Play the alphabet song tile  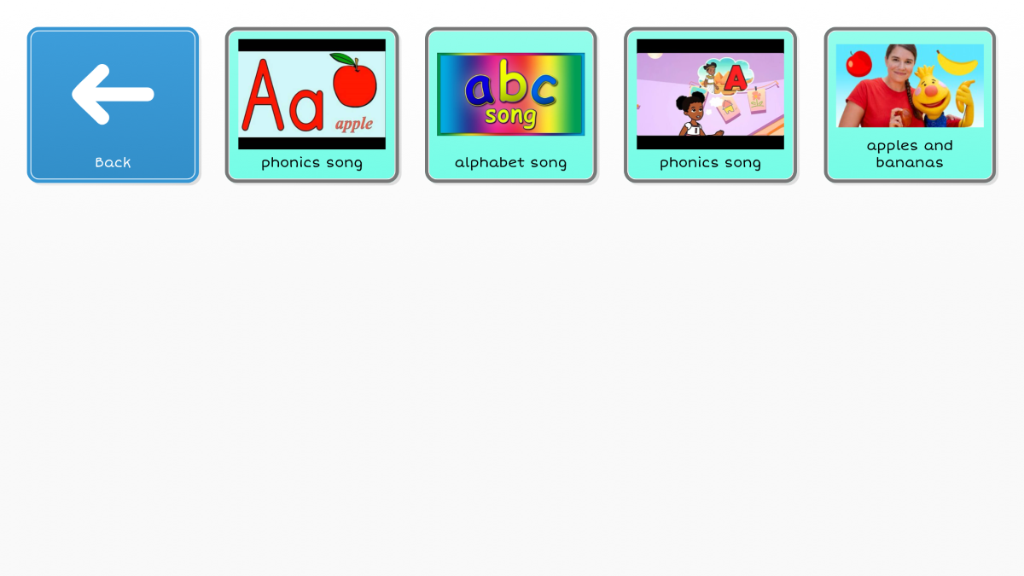[x=510, y=105]
